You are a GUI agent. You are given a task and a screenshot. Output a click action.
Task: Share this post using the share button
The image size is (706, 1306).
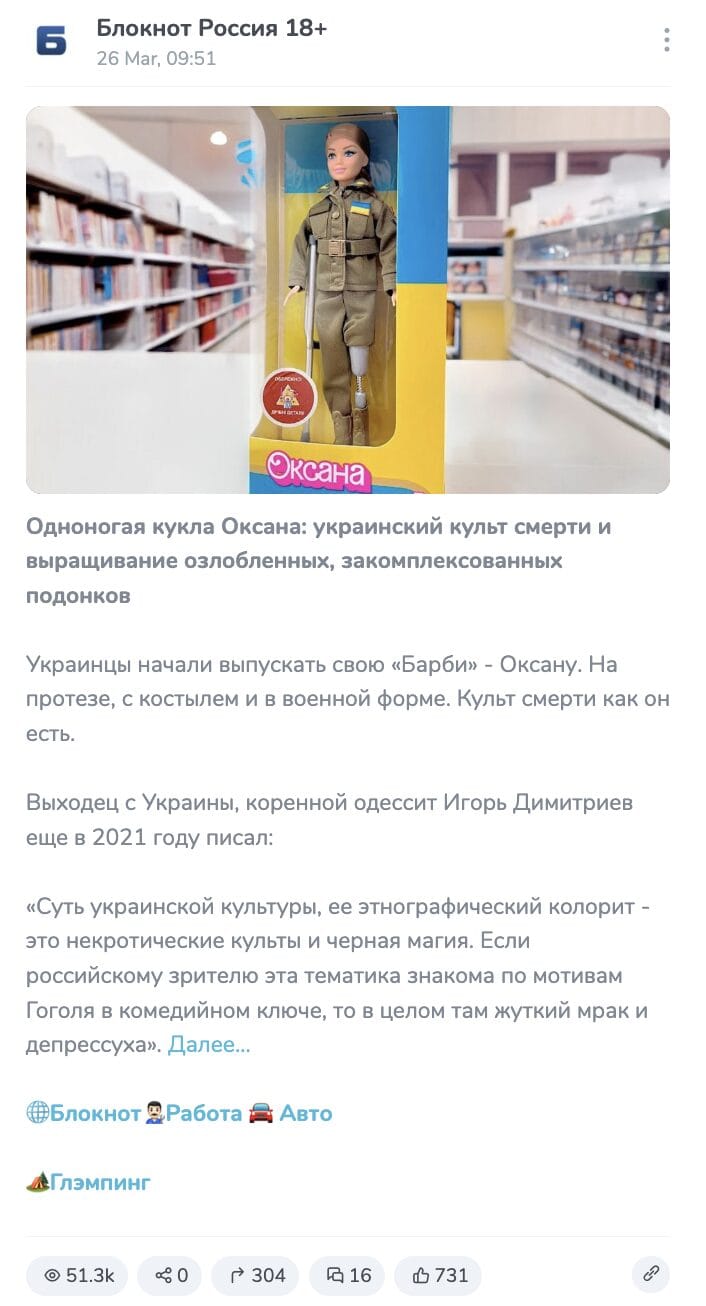[169, 1275]
